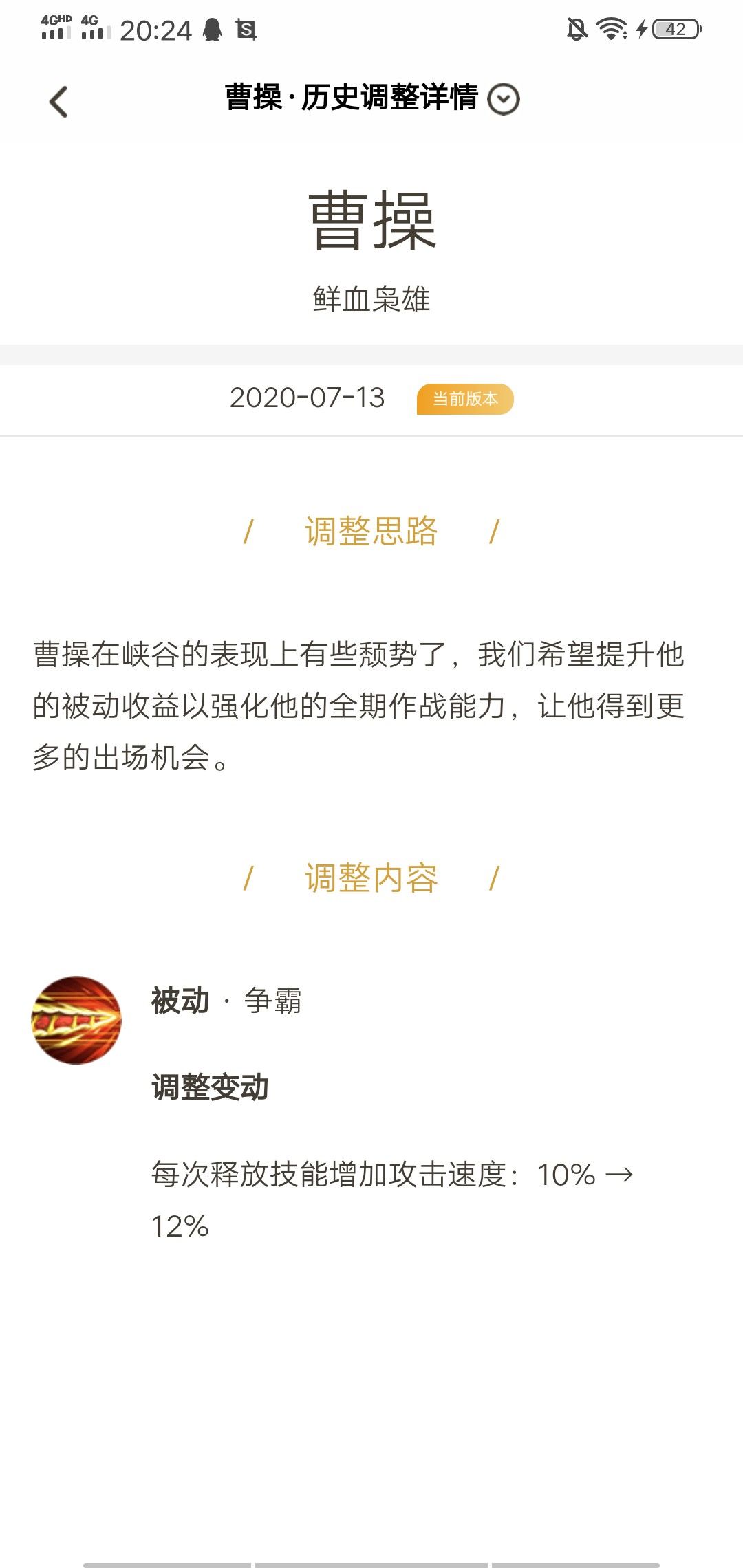Collapse the 调整思路 section header
The width and height of the screenshot is (743, 1568).
(x=371, y=533)
